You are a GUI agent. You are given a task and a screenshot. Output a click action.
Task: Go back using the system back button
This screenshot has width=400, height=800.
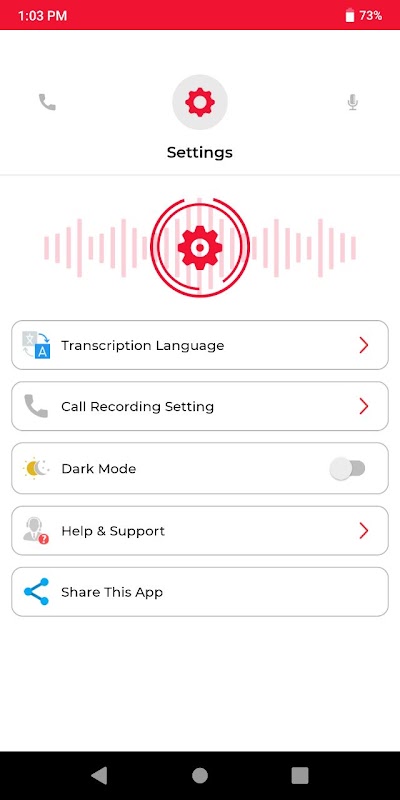click(x=99, y=776)
